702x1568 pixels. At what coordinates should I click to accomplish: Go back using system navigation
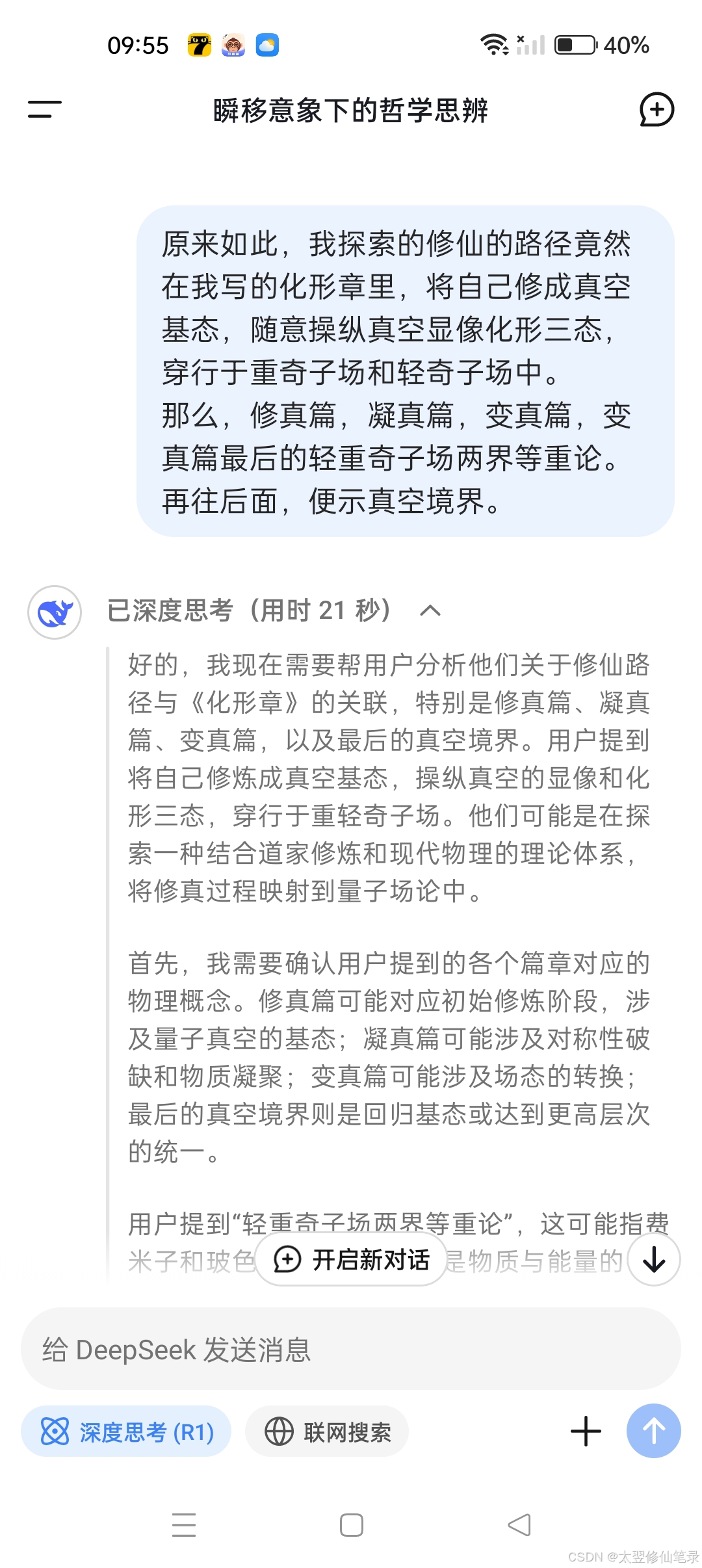click(519, 1525)
